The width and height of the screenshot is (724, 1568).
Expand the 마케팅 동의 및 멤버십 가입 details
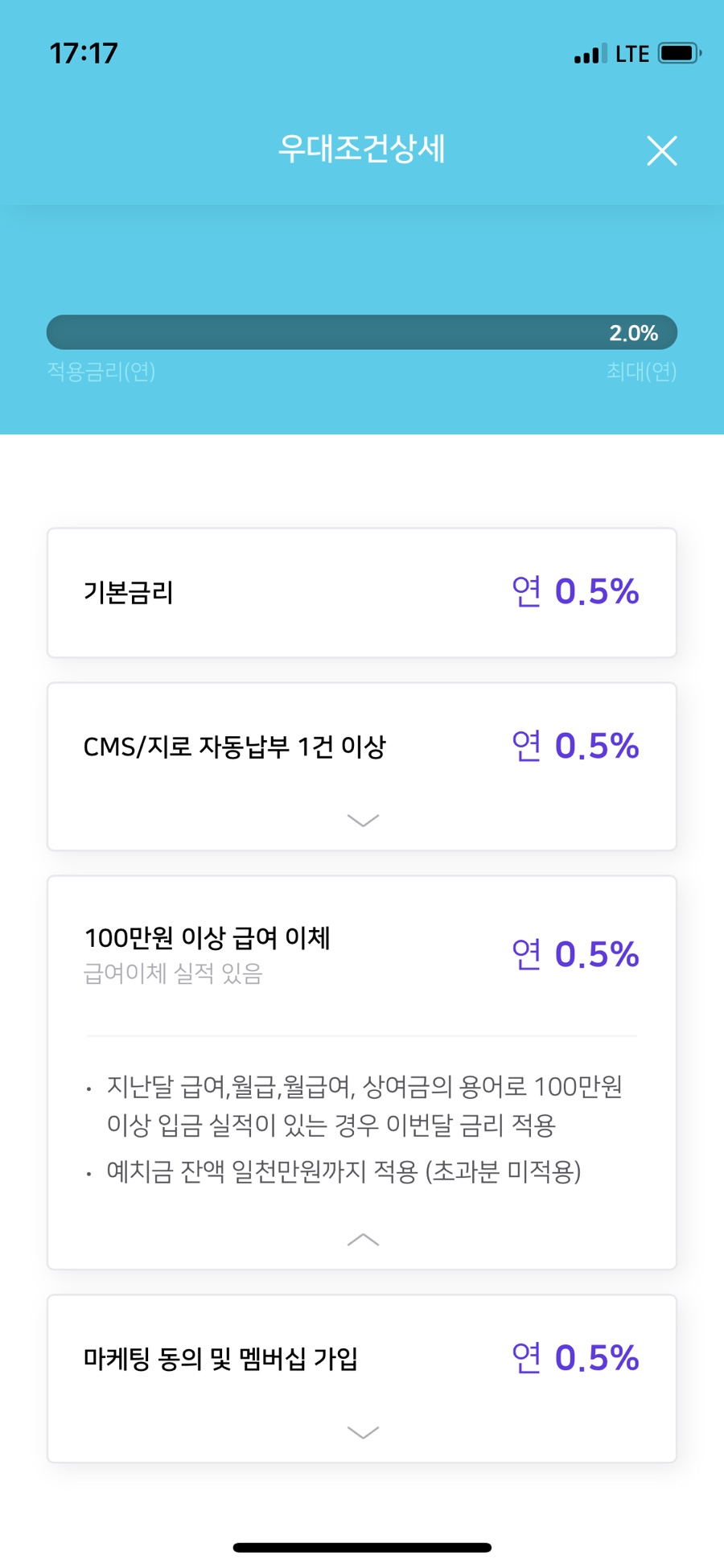[361, 1431]
